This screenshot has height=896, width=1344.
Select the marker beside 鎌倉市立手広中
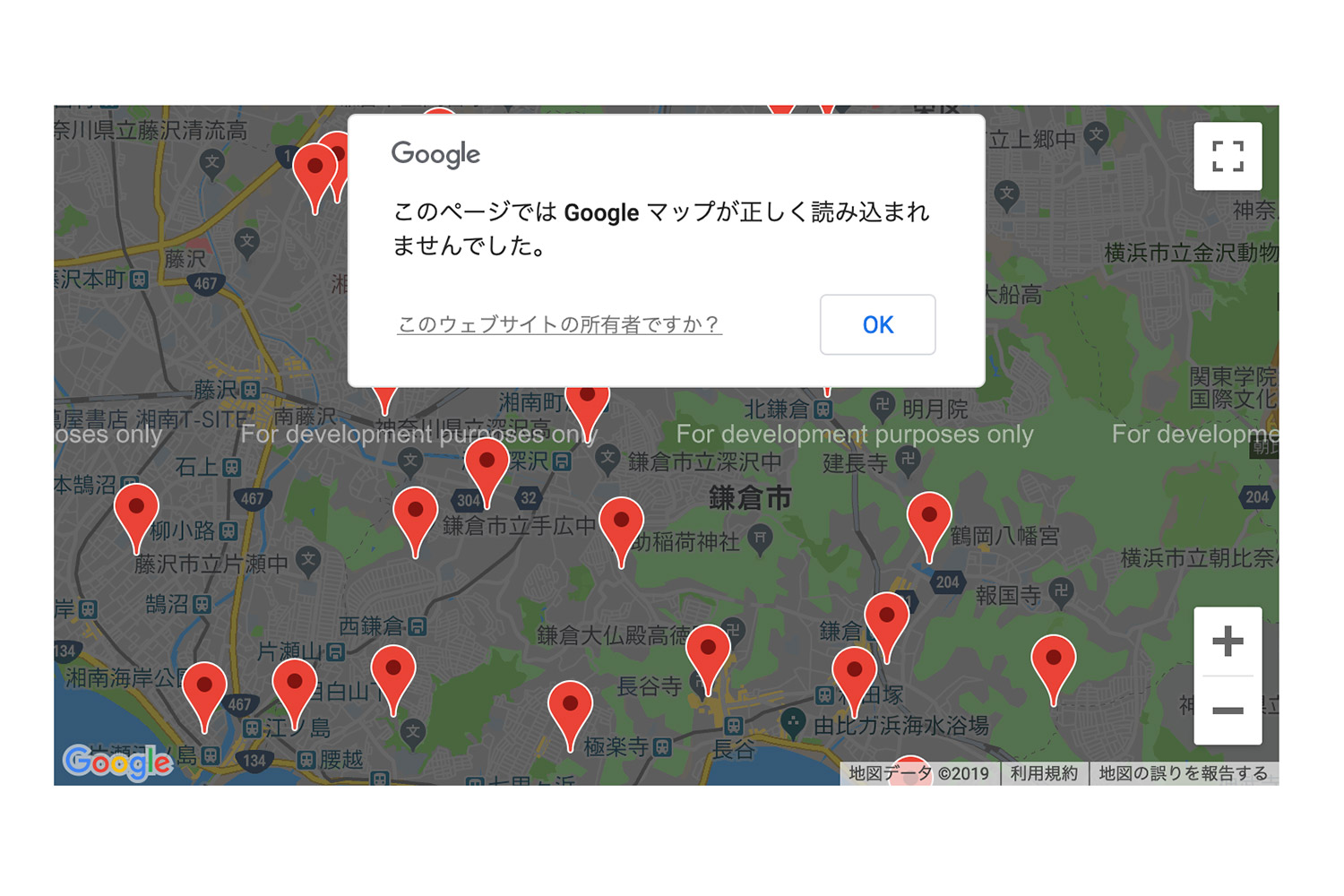415,513
